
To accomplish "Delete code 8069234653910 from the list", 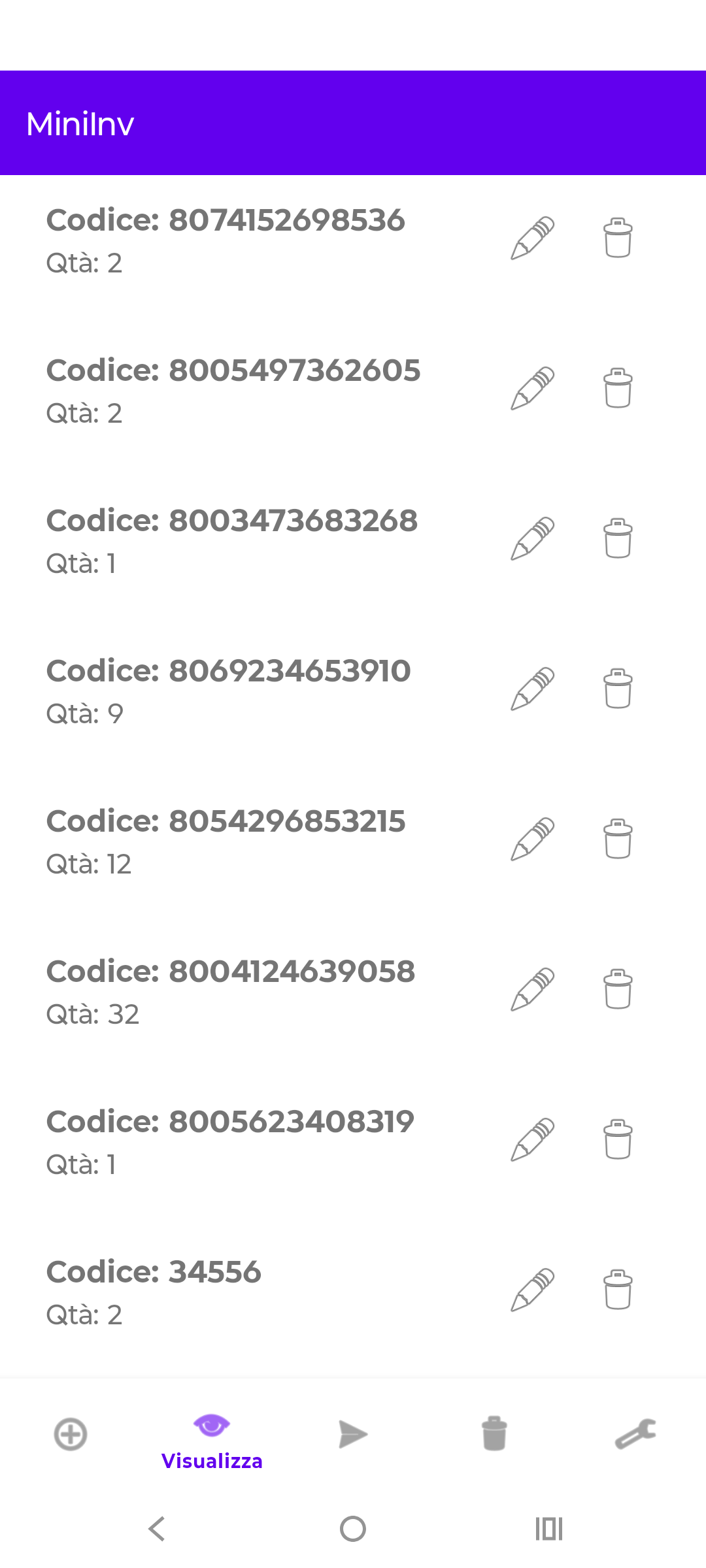I will tap(618, 689).
